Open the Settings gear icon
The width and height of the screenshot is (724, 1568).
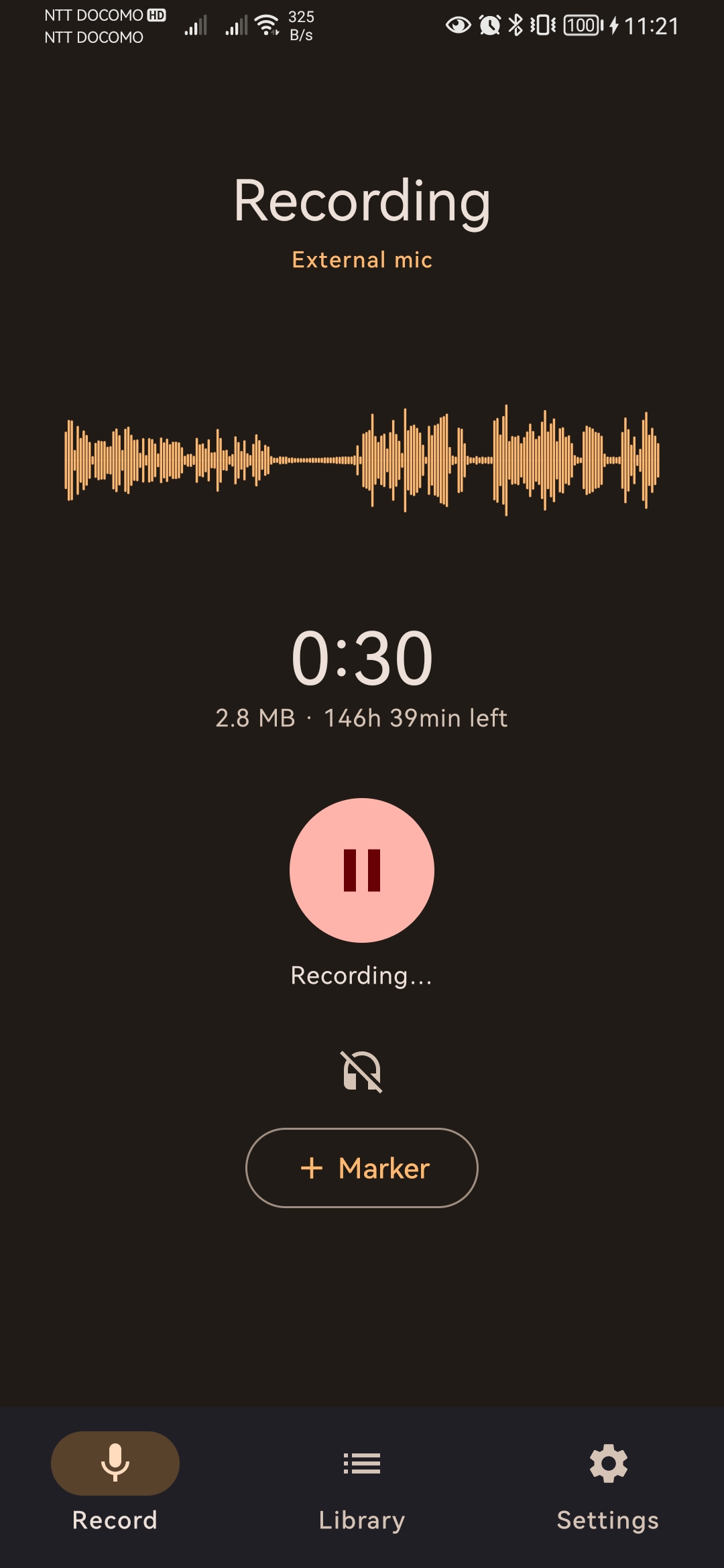(x=607, y=1463)
